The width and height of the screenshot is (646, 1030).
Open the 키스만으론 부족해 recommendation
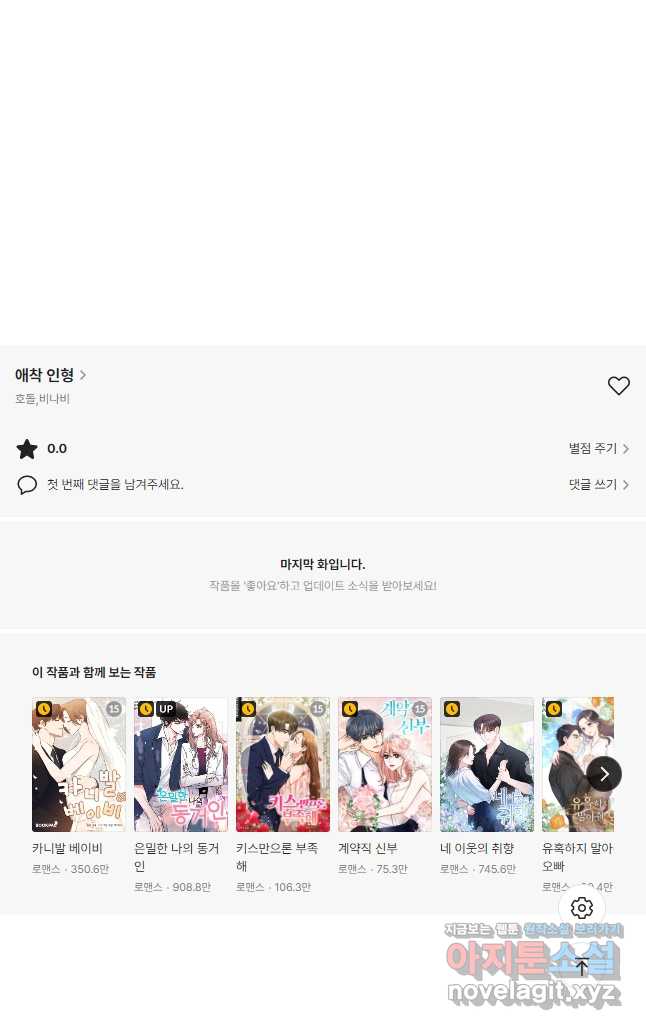click(283, 765)
